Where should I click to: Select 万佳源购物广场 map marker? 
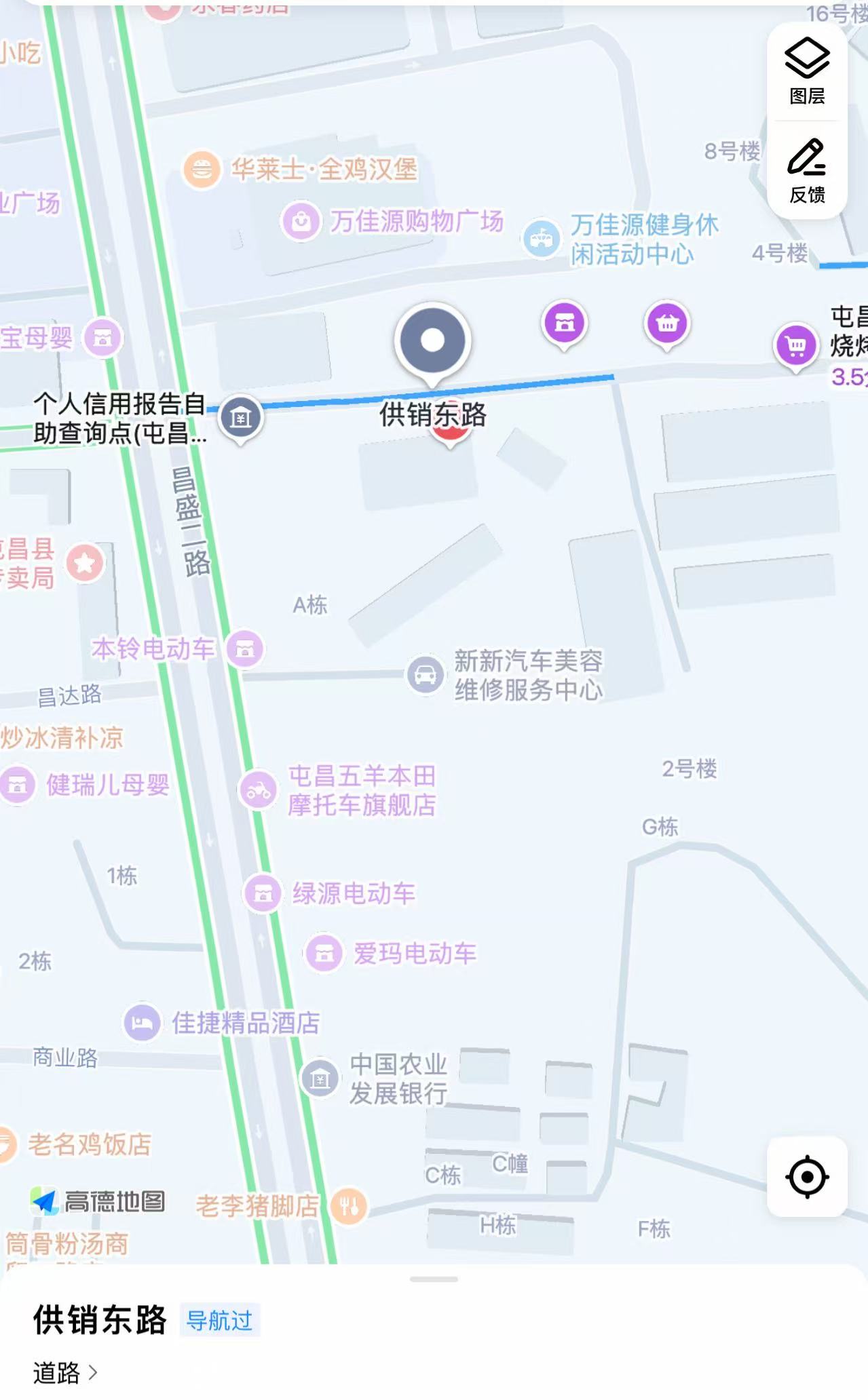(301, 221)
